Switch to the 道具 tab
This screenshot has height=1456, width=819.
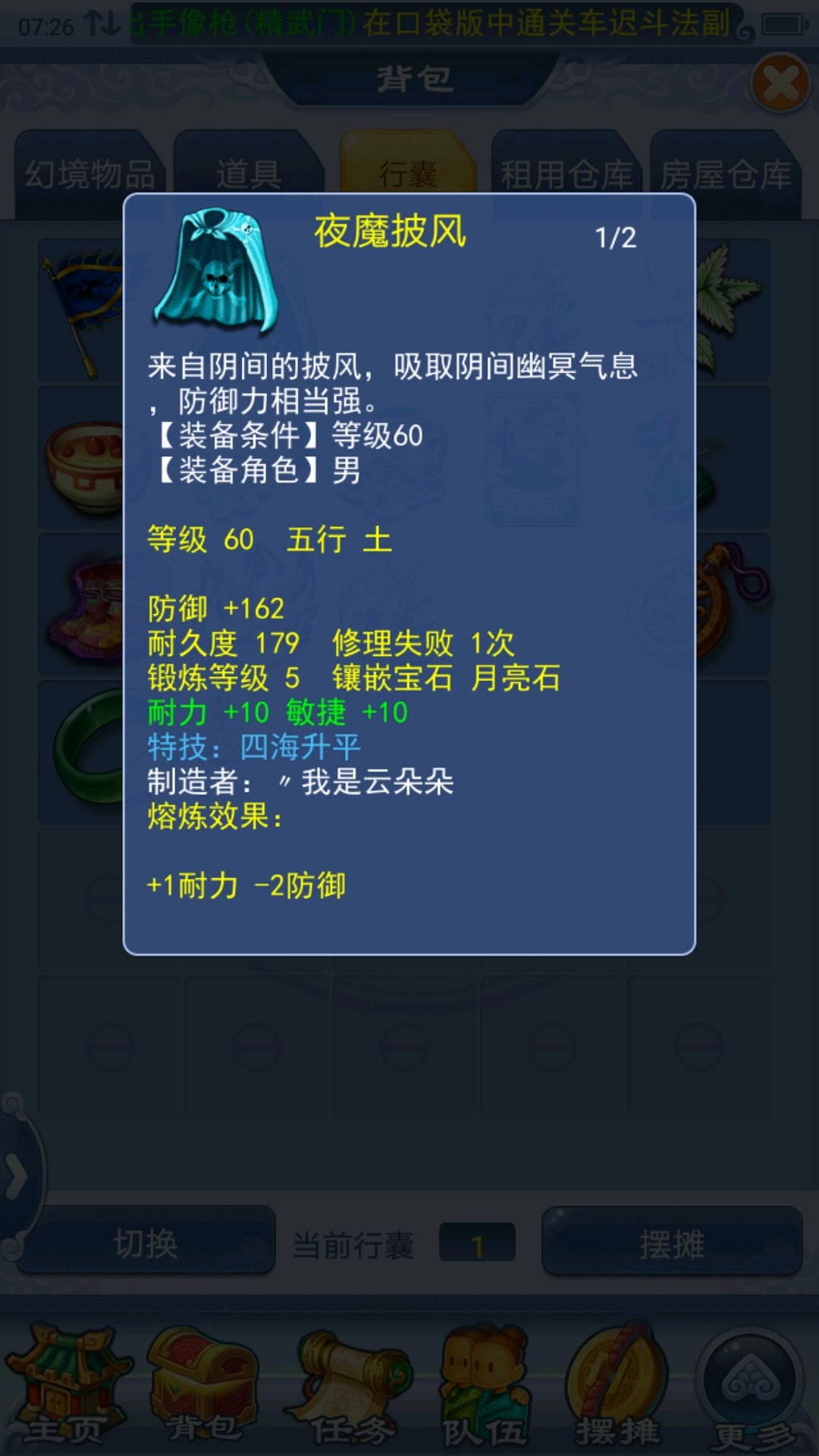pos(249,174)
